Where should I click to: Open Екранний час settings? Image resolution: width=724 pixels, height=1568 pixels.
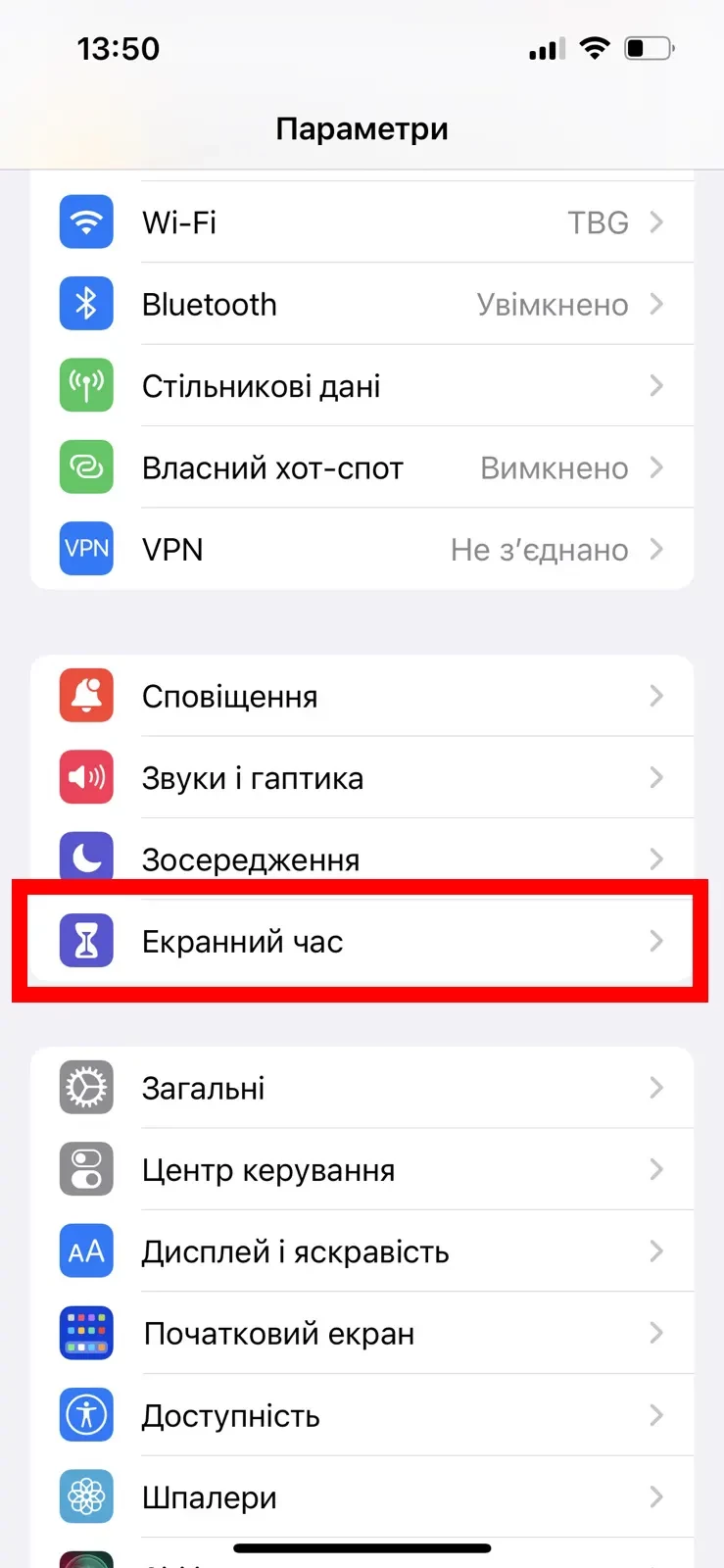click(x=362, y=942)
